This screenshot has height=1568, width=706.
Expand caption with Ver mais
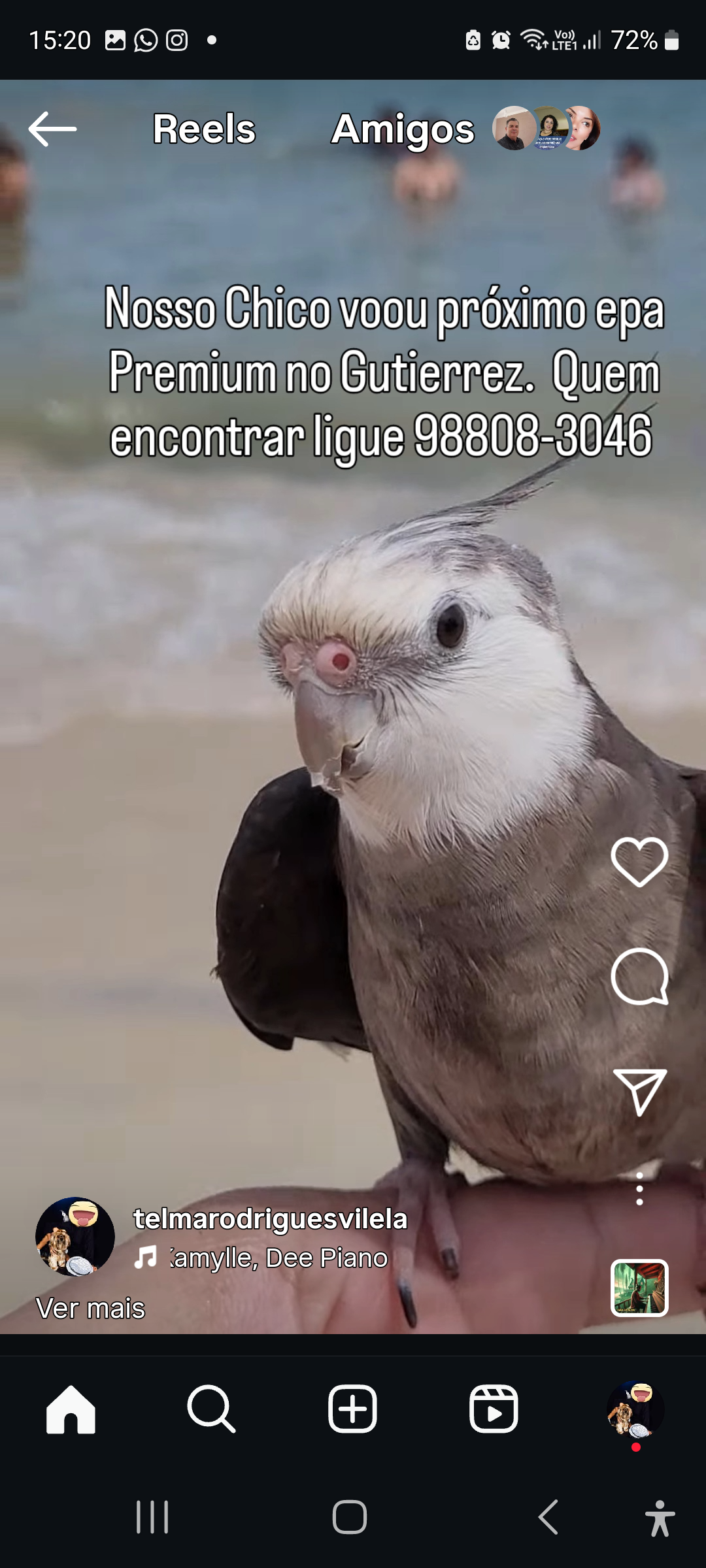(90, 1309)
